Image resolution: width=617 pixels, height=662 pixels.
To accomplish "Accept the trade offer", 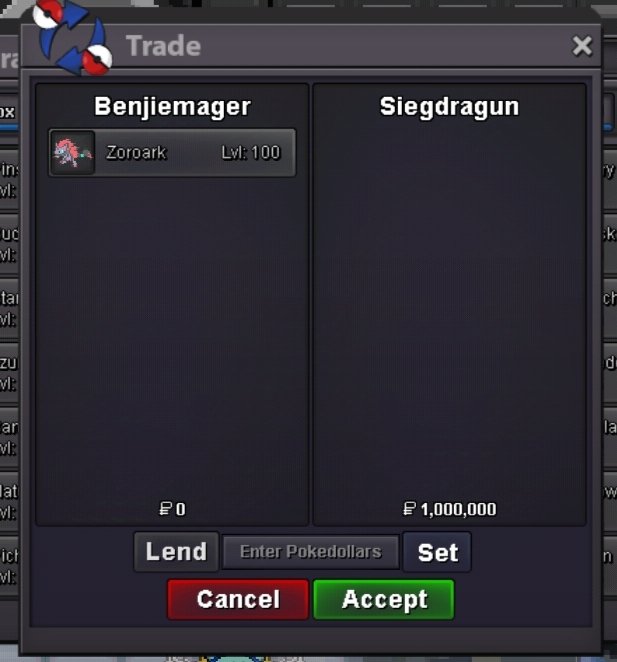I will pyautogui.click(x=384, y=600).
